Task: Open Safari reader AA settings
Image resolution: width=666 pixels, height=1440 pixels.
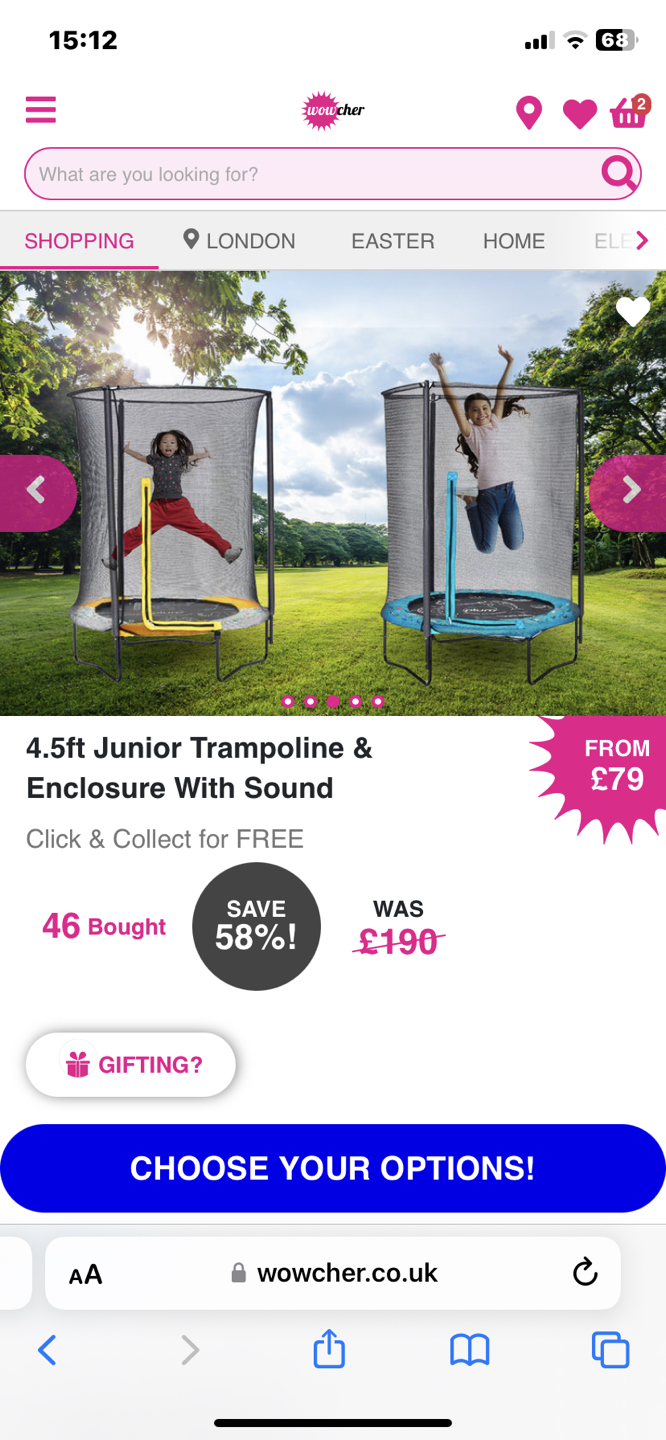Action: pyautogui.click(x=86, y=1274)
